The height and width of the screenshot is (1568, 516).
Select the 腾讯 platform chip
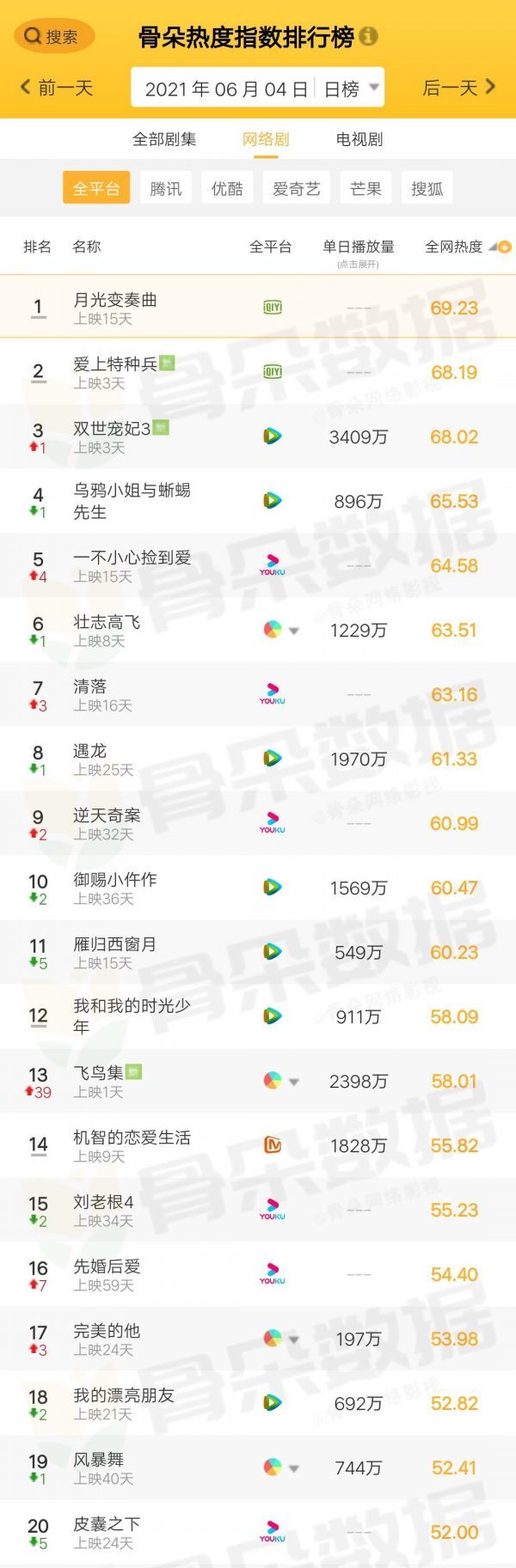[x=166, y=189]
